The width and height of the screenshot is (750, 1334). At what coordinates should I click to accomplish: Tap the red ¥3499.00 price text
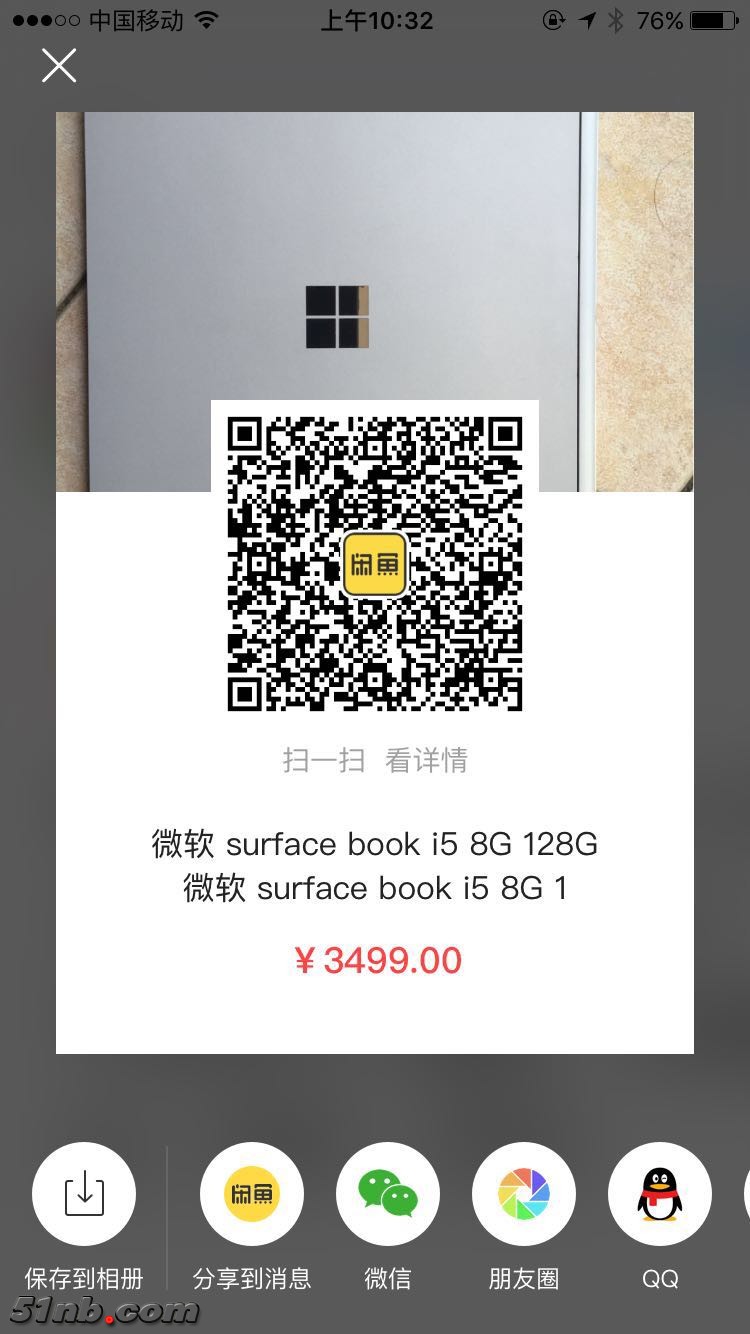[x=377, y=959]
